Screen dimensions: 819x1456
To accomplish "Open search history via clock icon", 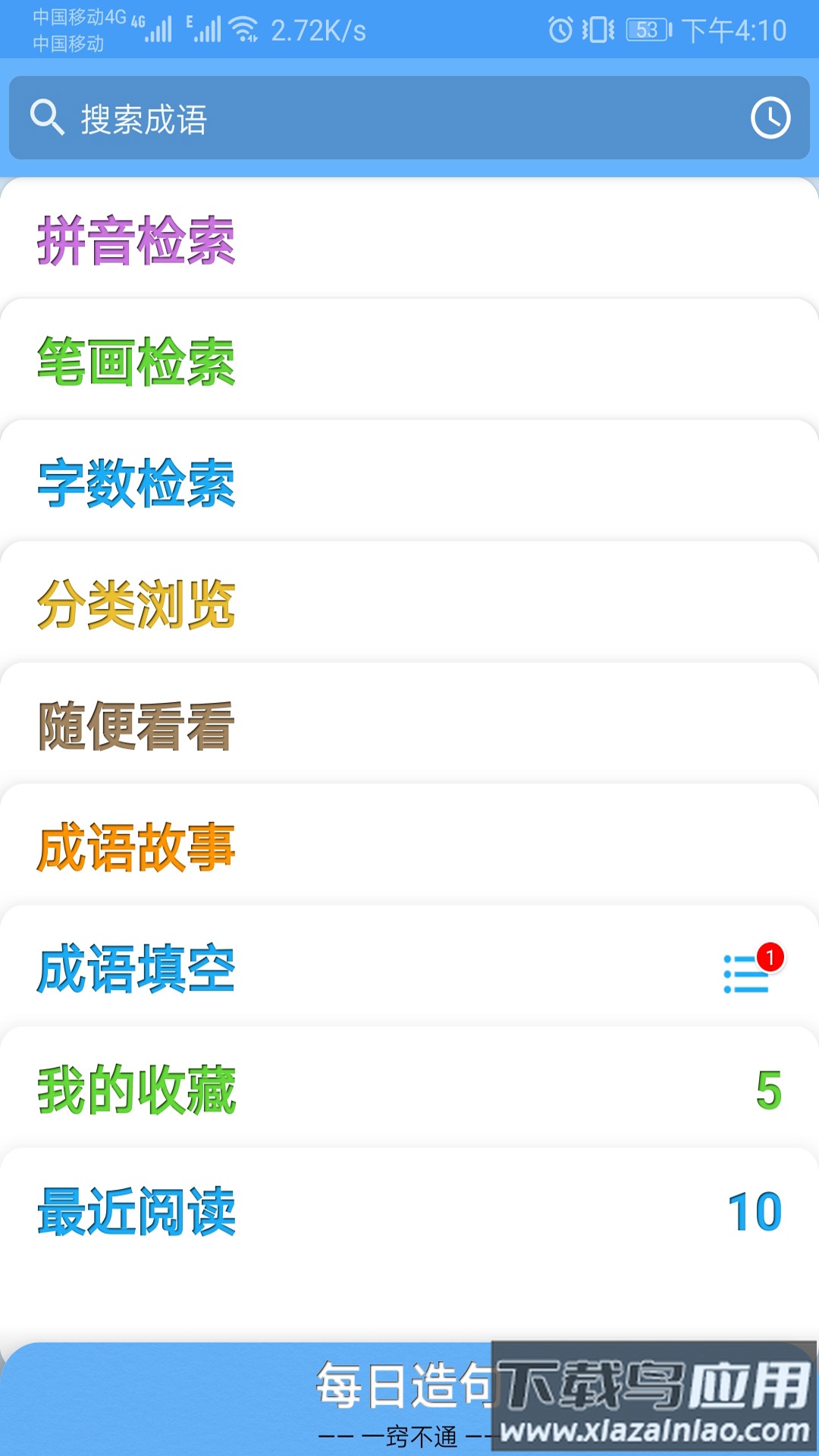I will point(770,119).
